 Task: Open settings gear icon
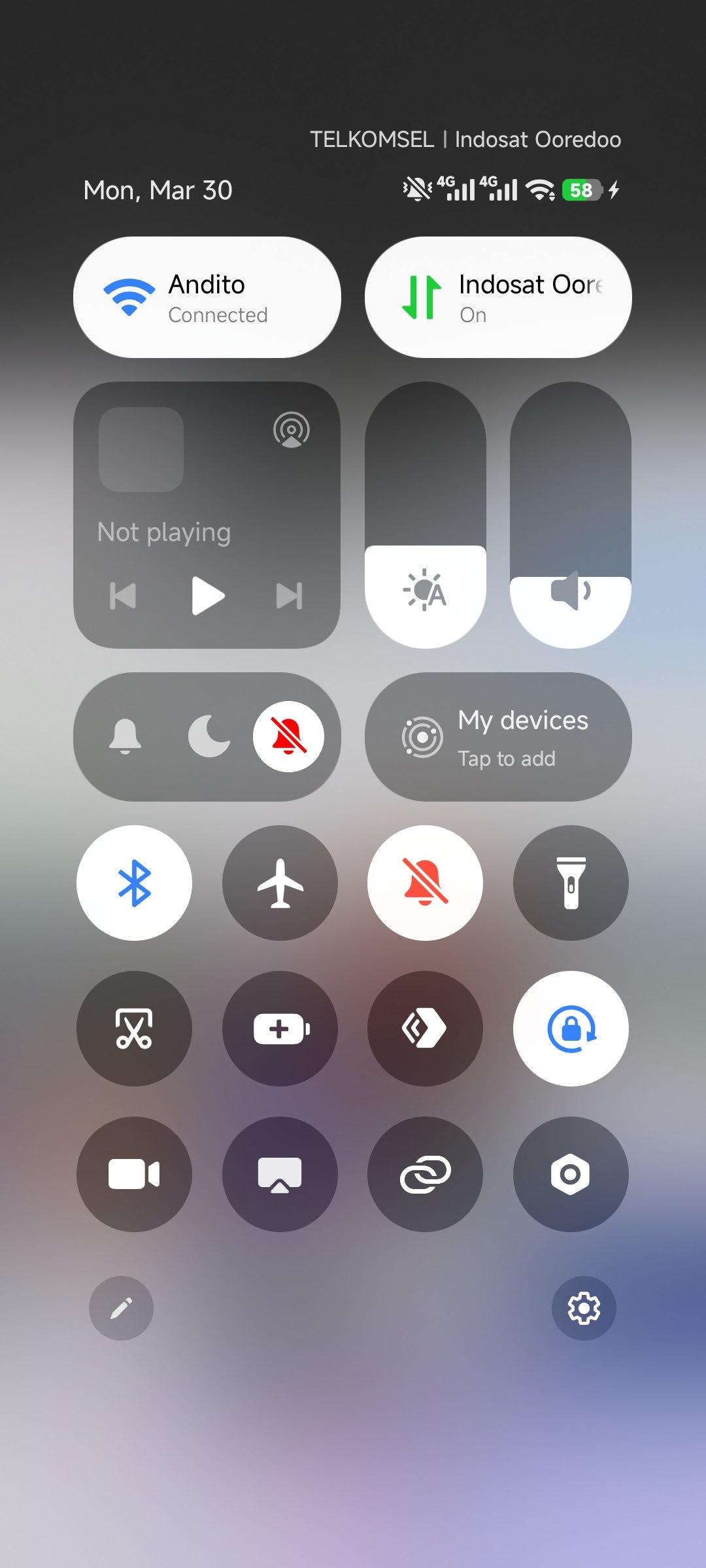click(584, 1308)
